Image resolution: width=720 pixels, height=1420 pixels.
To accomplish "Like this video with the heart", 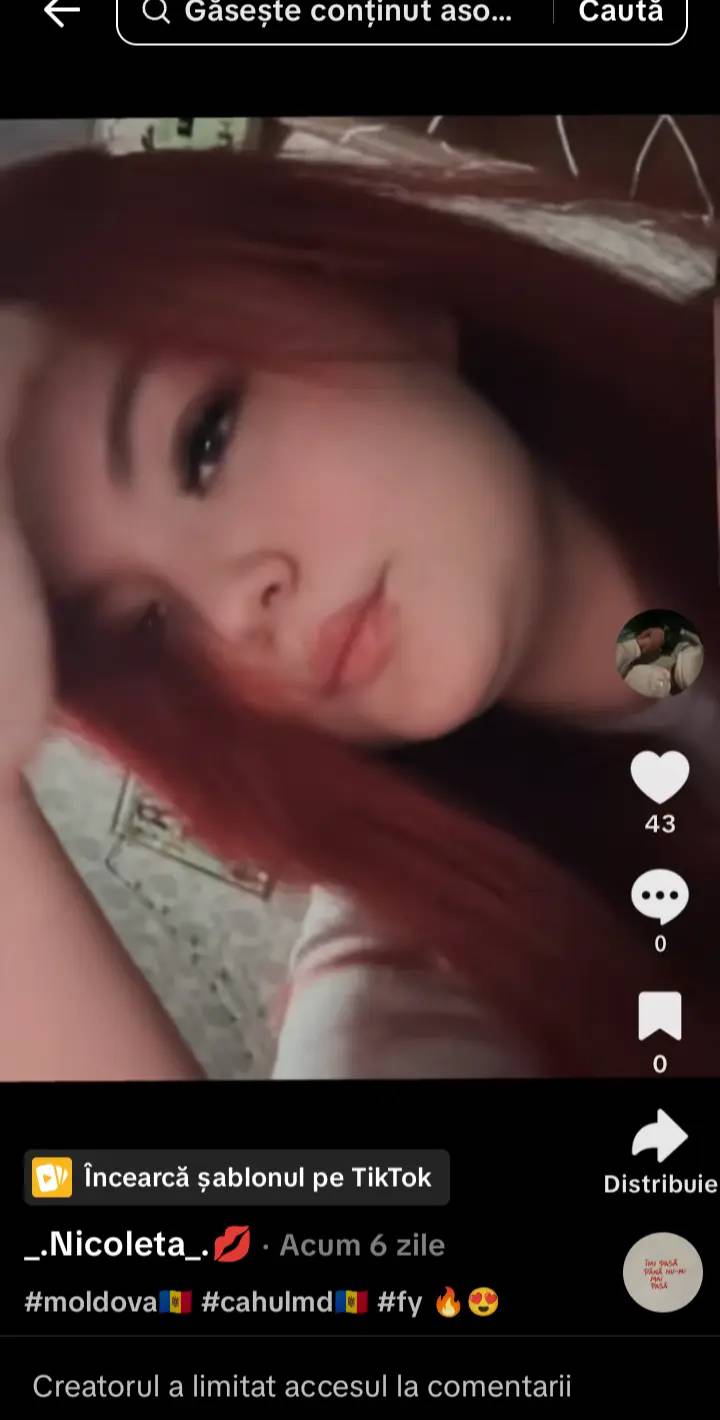I will click(660, 777).
